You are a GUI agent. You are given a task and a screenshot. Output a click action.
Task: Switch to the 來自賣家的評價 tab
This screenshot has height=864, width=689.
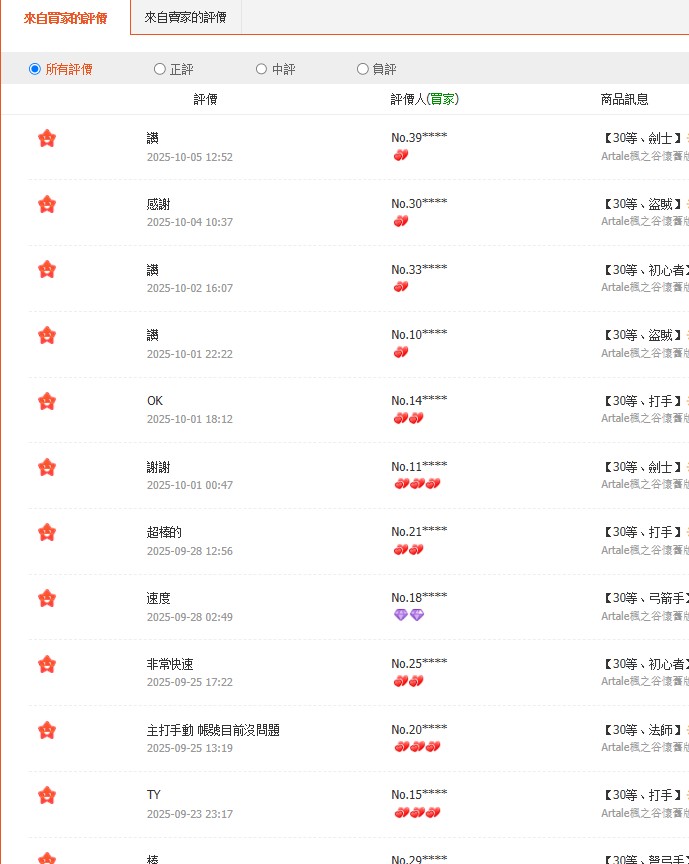pos(185,18)
